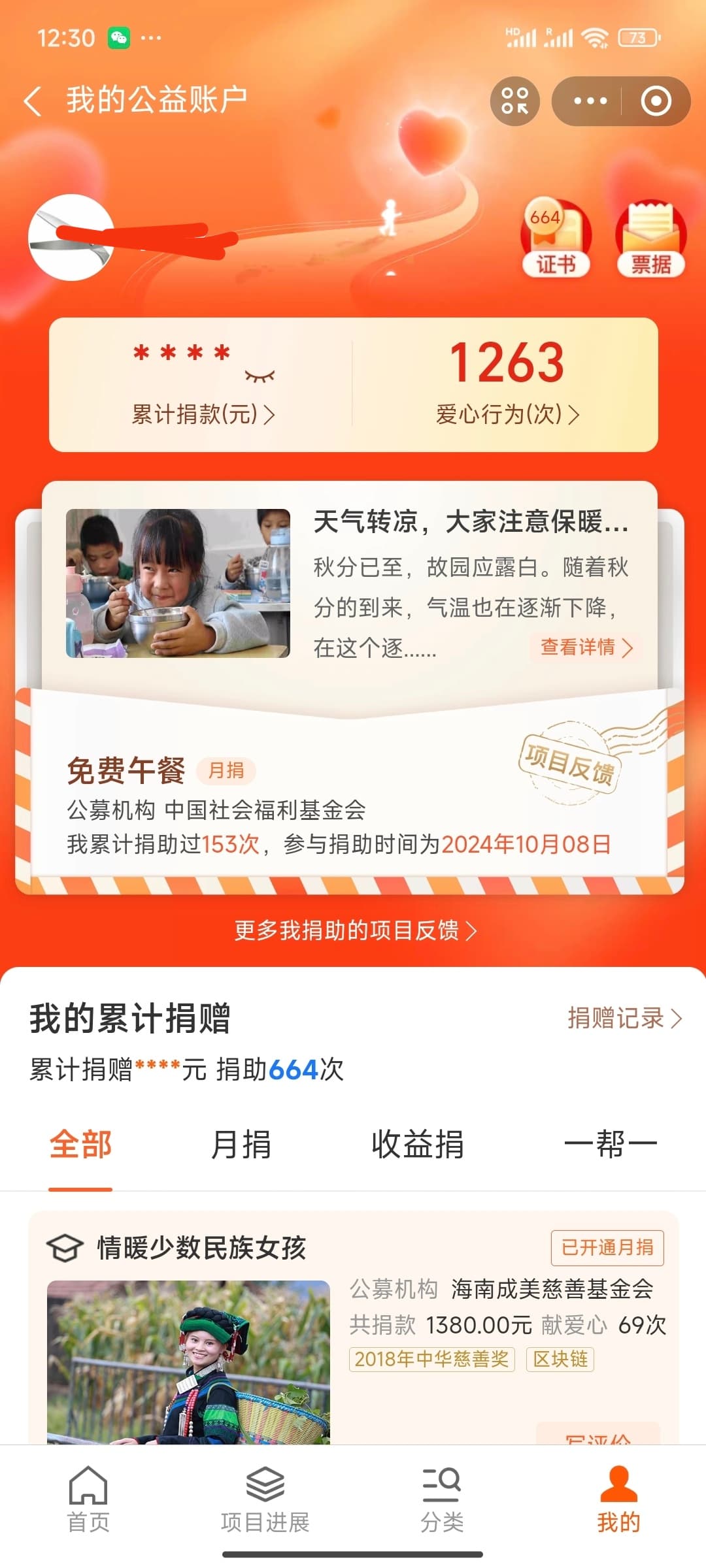Open the 情暖少数民族女孩 project card
This screenshot has width=706, height=1568.
click(x=353, y=1328)
